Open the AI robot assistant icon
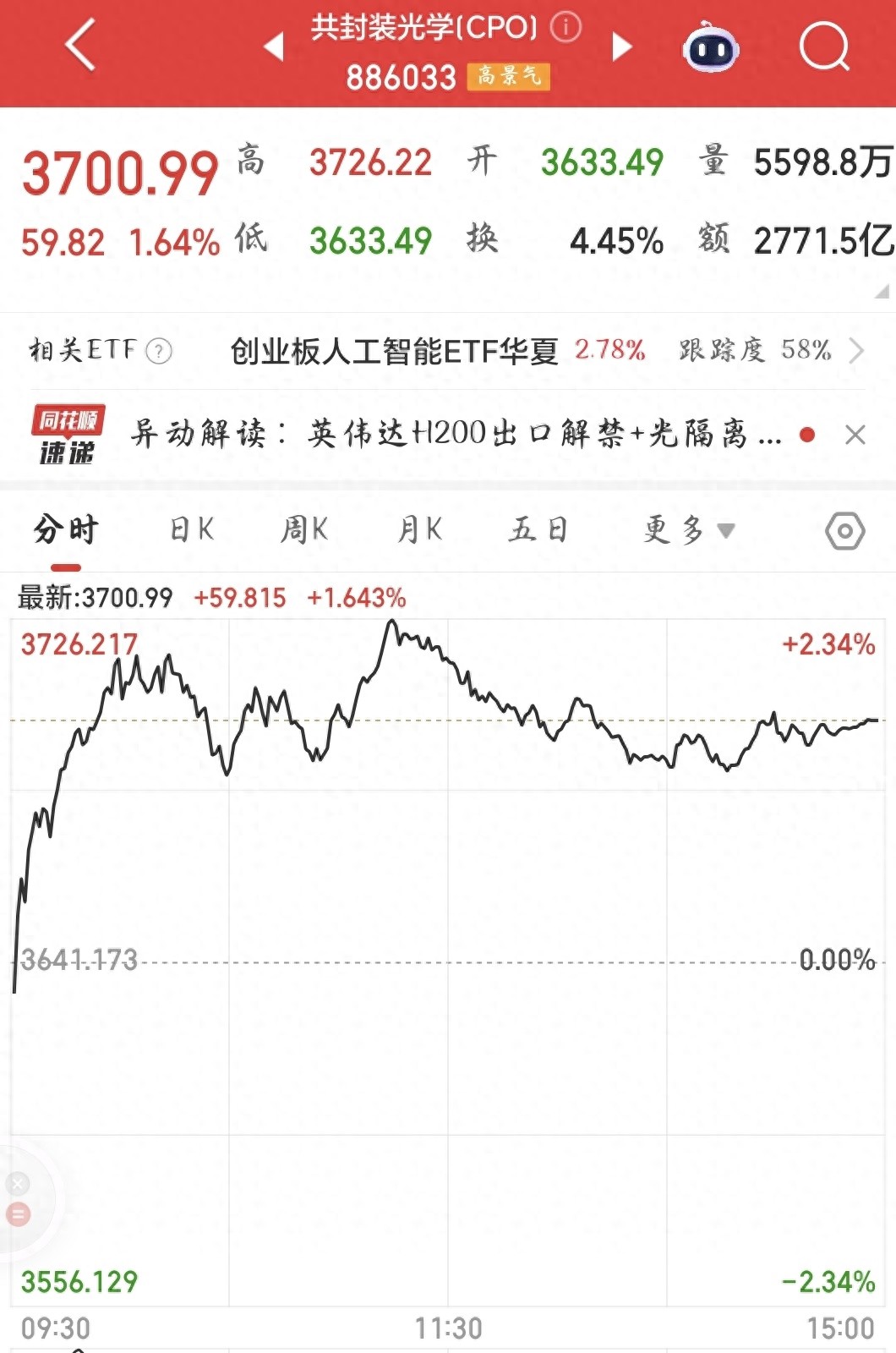896x1353 pixels. pyautogui.click(x=713, y=47)
